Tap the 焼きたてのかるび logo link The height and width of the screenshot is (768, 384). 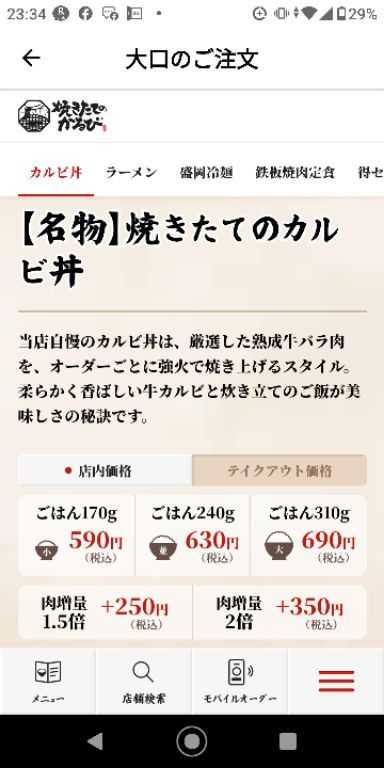tap(63, 117)
